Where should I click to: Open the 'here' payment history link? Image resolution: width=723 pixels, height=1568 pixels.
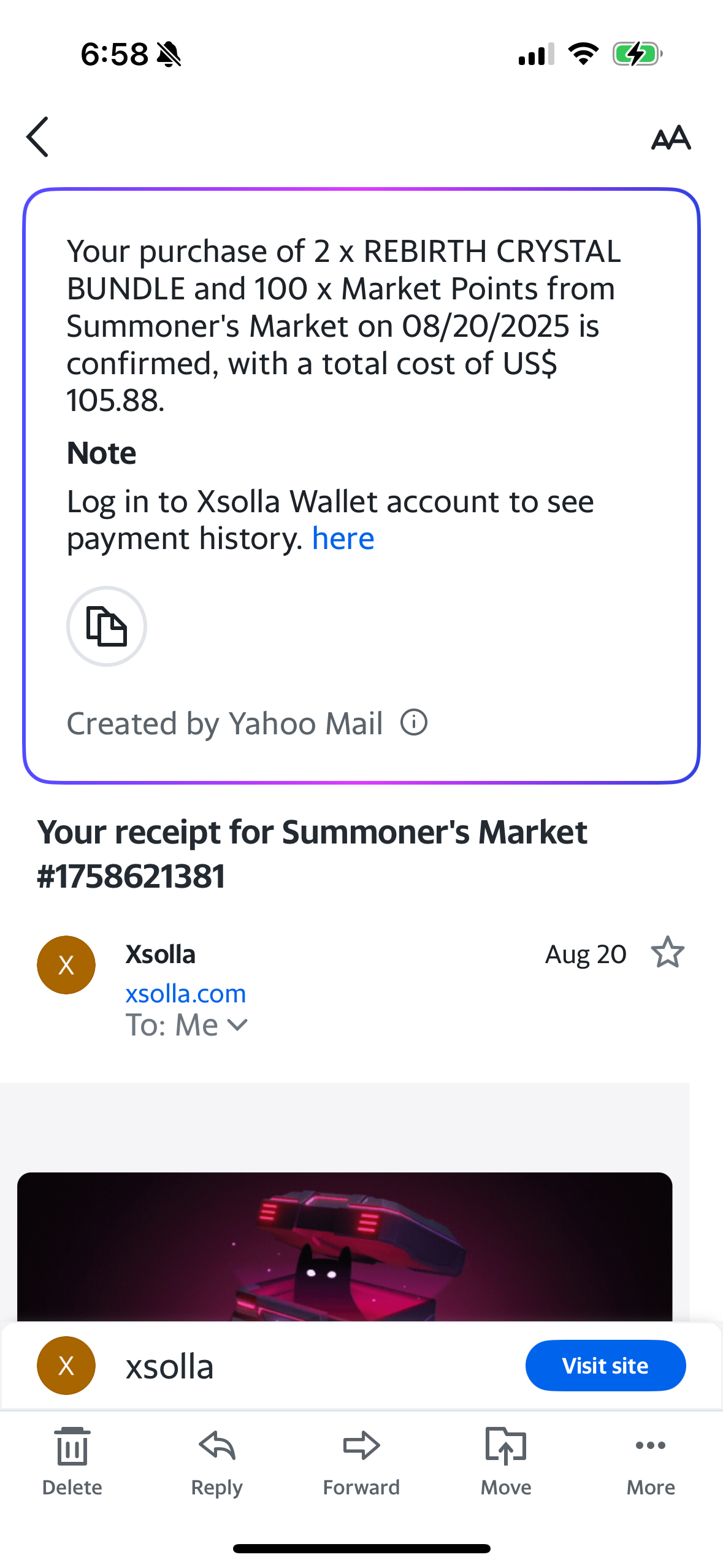[x=343, y=539]
